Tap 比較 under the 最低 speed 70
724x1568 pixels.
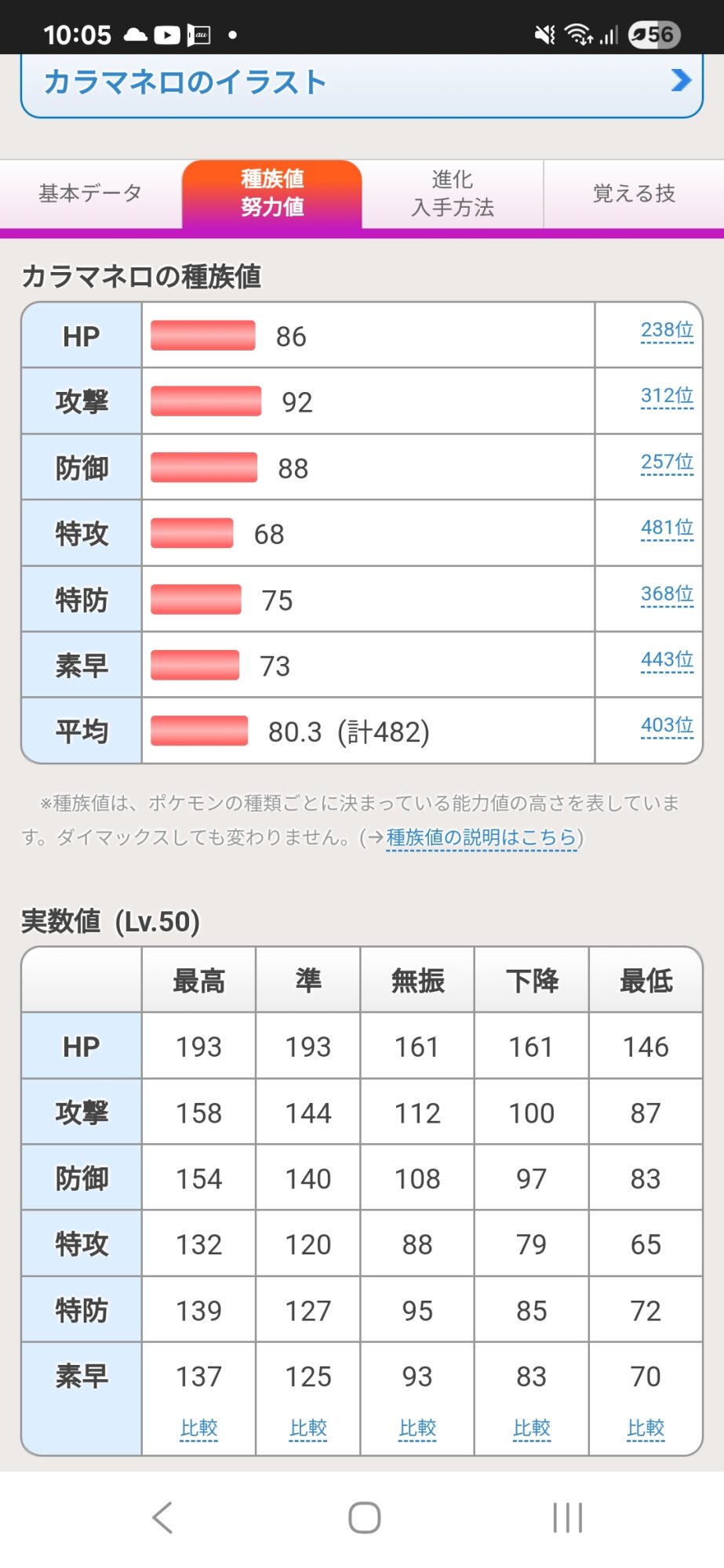pyautogui.click(x=646, y=1428)
